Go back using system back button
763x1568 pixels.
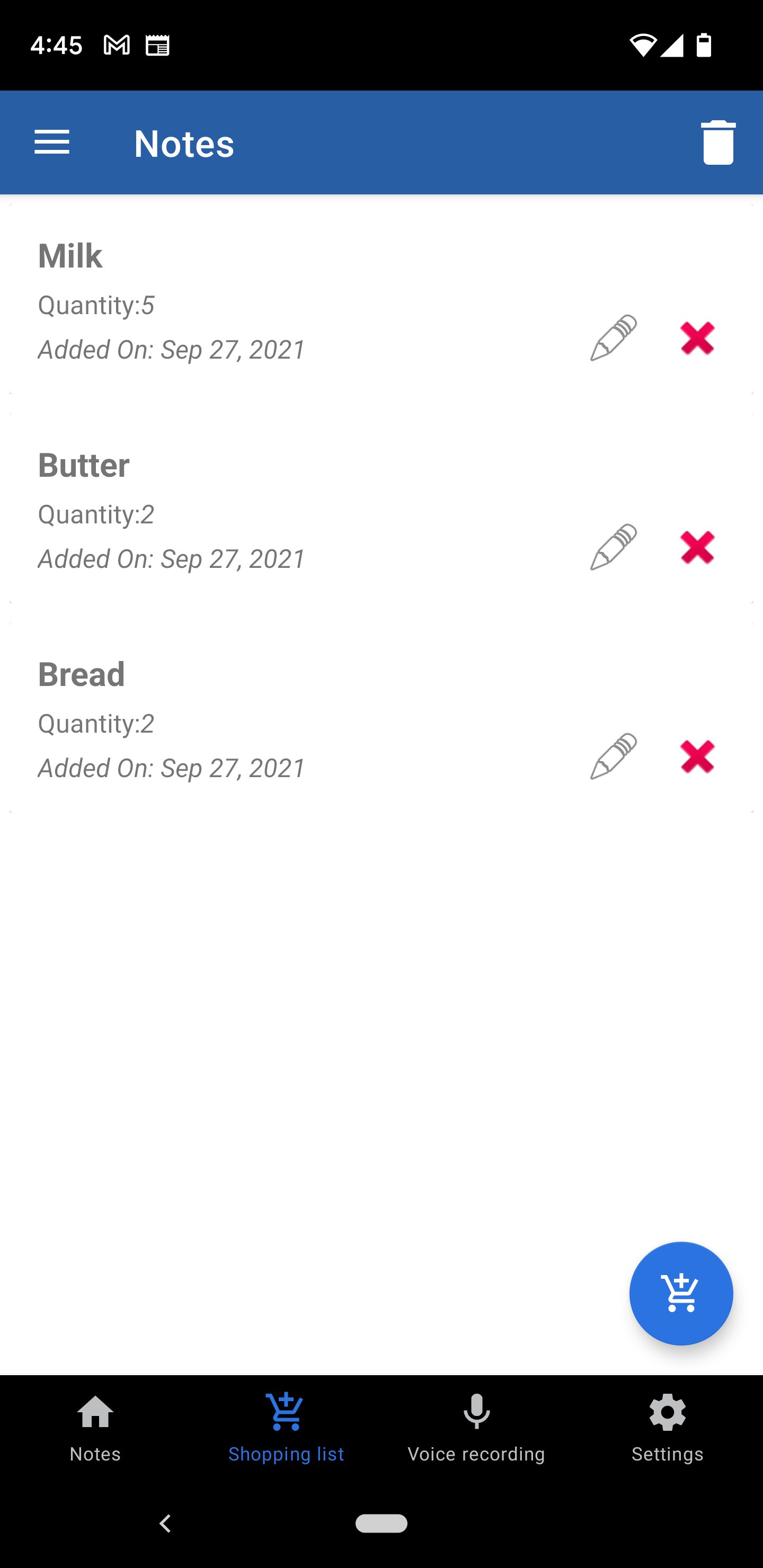click(165, 1523)
